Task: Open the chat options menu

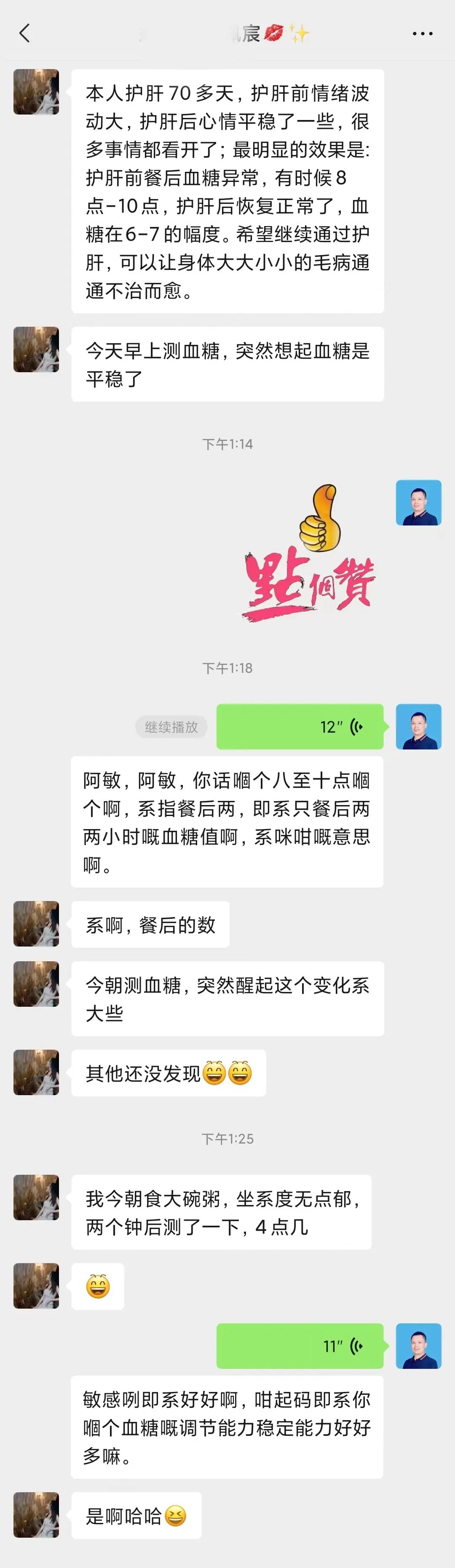Action: tap(422, 34)
